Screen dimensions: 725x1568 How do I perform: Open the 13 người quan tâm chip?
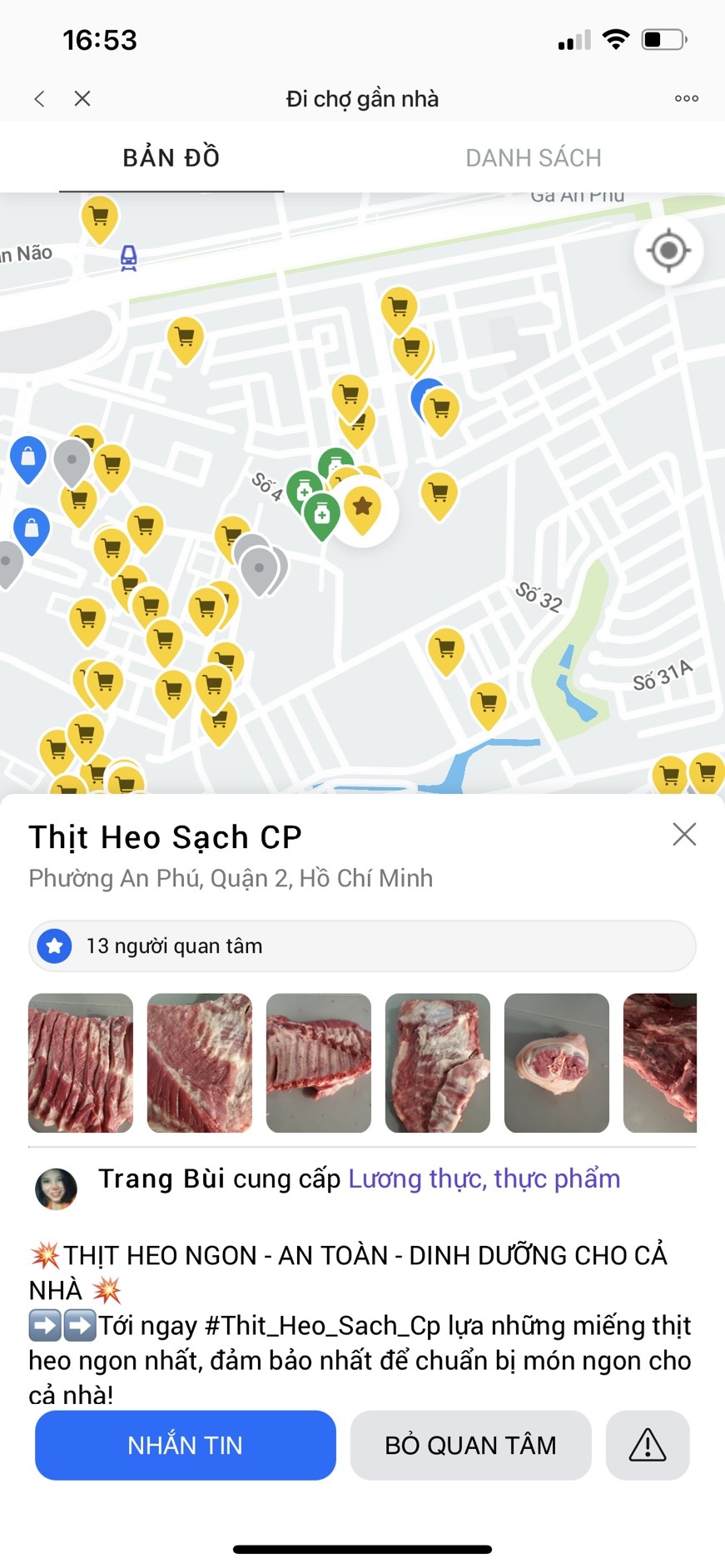[362, 946]
